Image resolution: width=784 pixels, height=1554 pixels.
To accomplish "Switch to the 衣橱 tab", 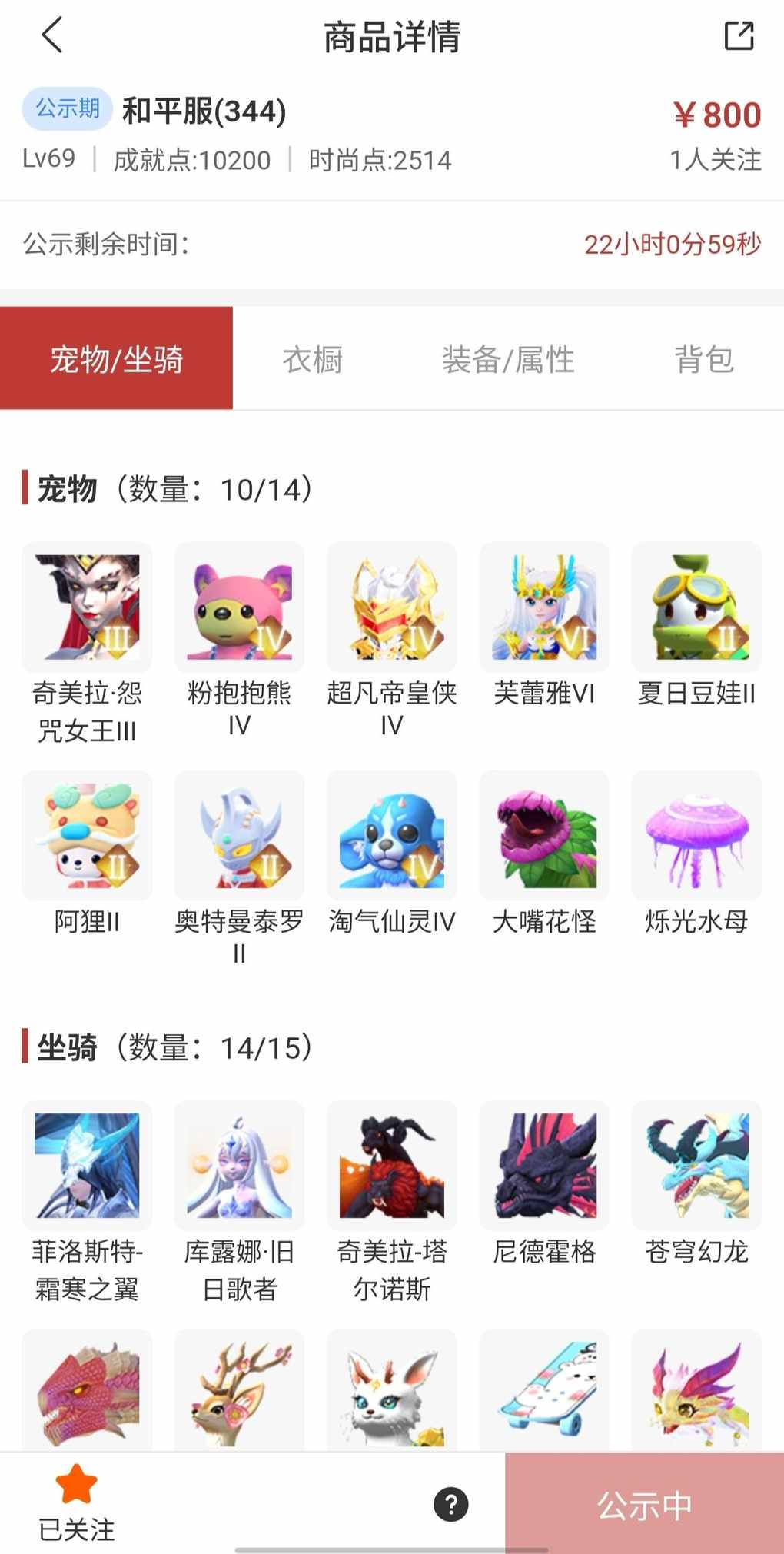I will (312, 359).
